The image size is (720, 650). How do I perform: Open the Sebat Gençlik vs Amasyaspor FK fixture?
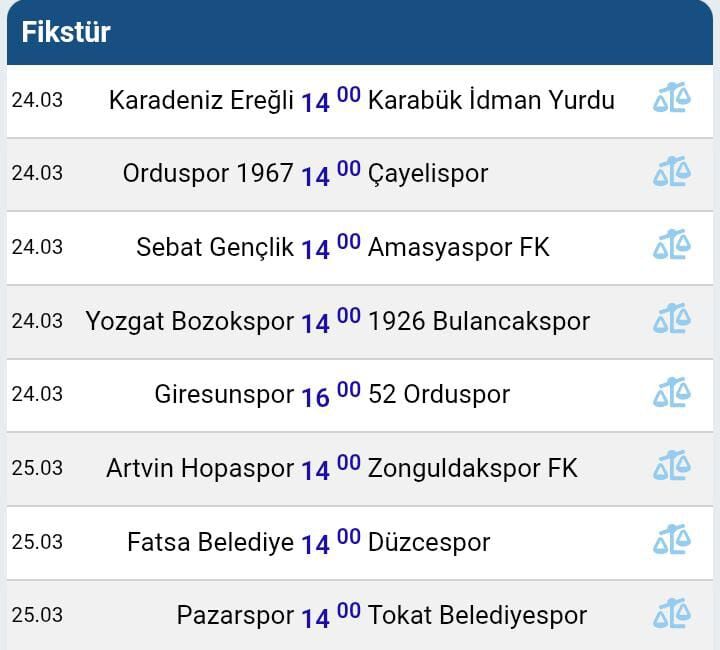tap(331, 248)
